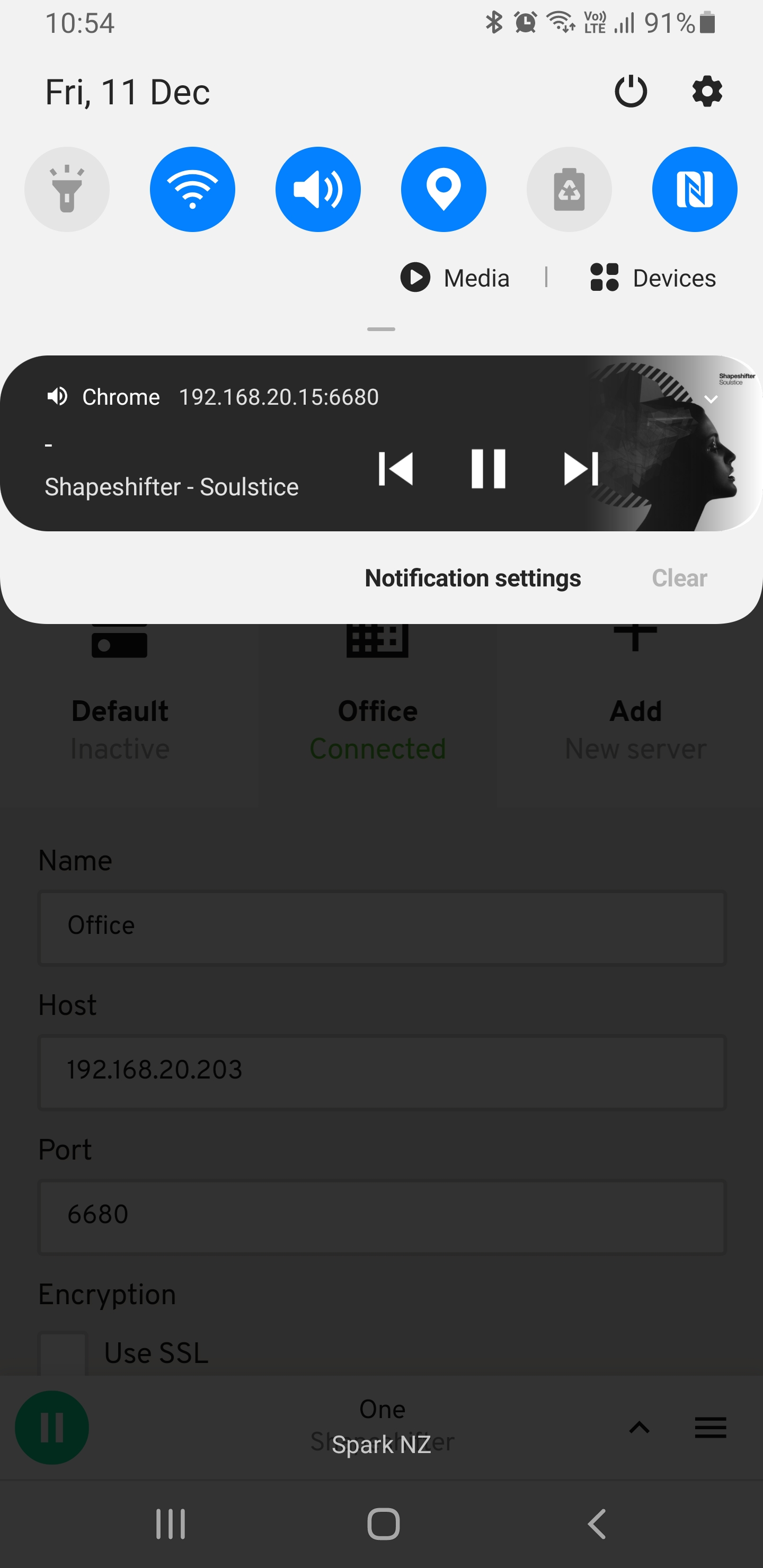Turn off NFC
The height and width of the screenshot is (1568, 763).
694,189
